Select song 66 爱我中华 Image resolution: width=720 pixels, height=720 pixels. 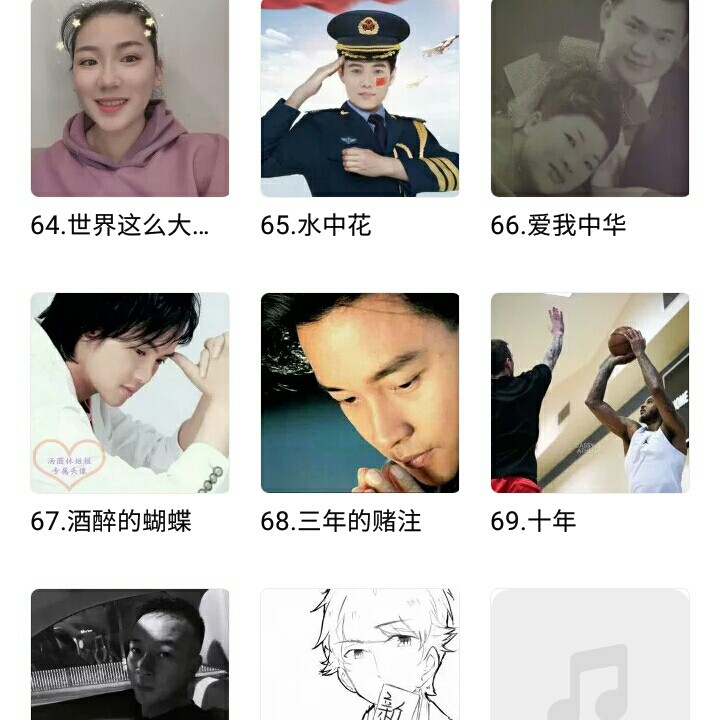[x=590, y=98]
